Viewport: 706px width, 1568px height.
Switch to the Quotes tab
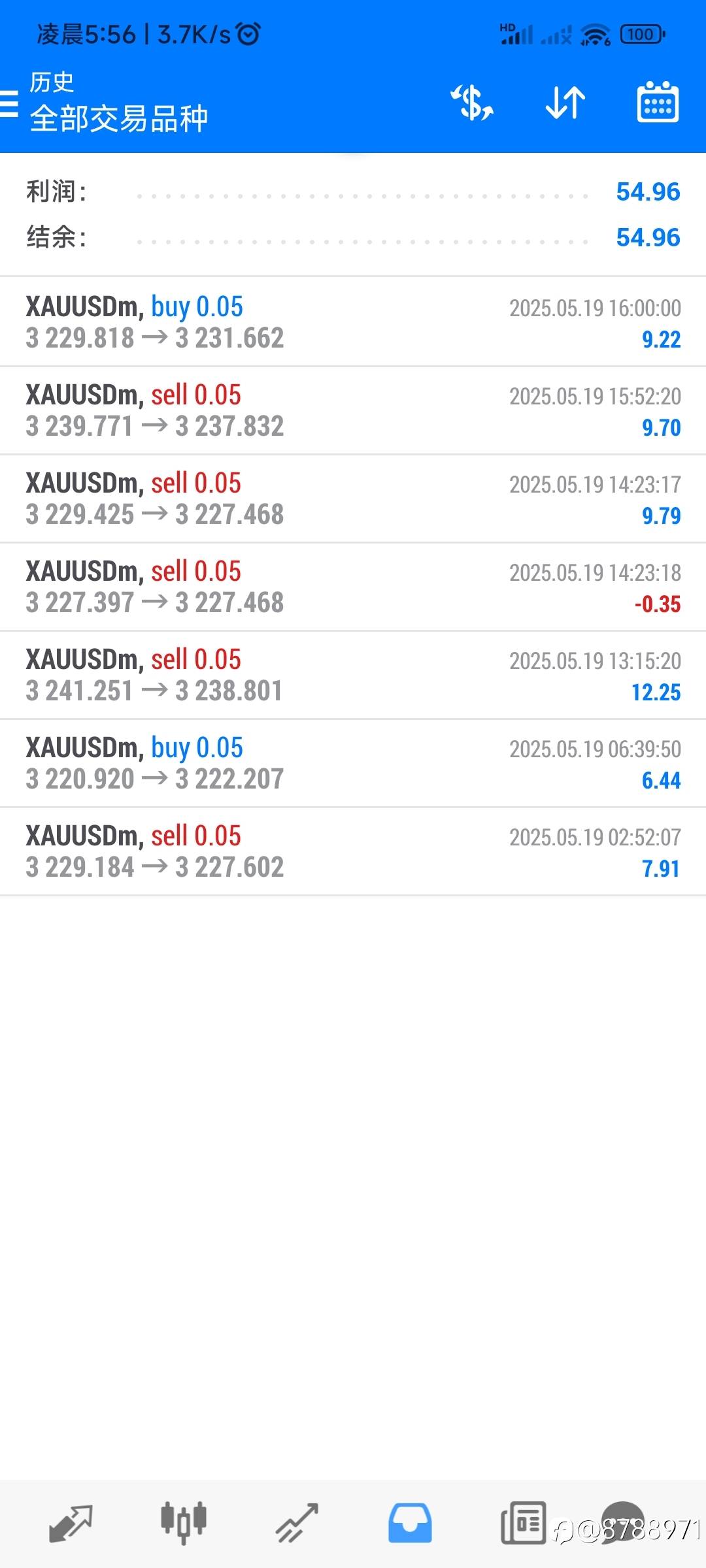click(x=71, y=1524)
